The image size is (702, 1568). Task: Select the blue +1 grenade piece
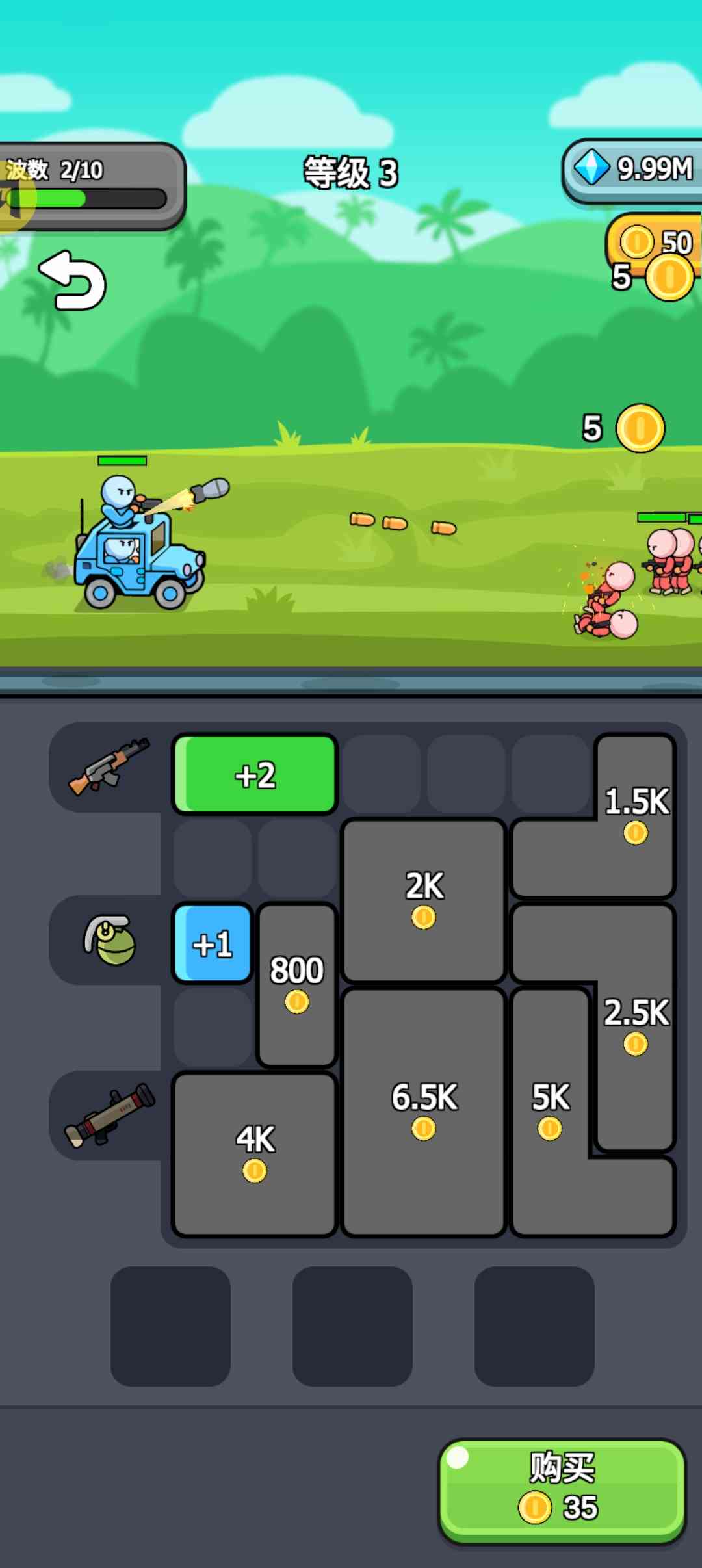213,943
